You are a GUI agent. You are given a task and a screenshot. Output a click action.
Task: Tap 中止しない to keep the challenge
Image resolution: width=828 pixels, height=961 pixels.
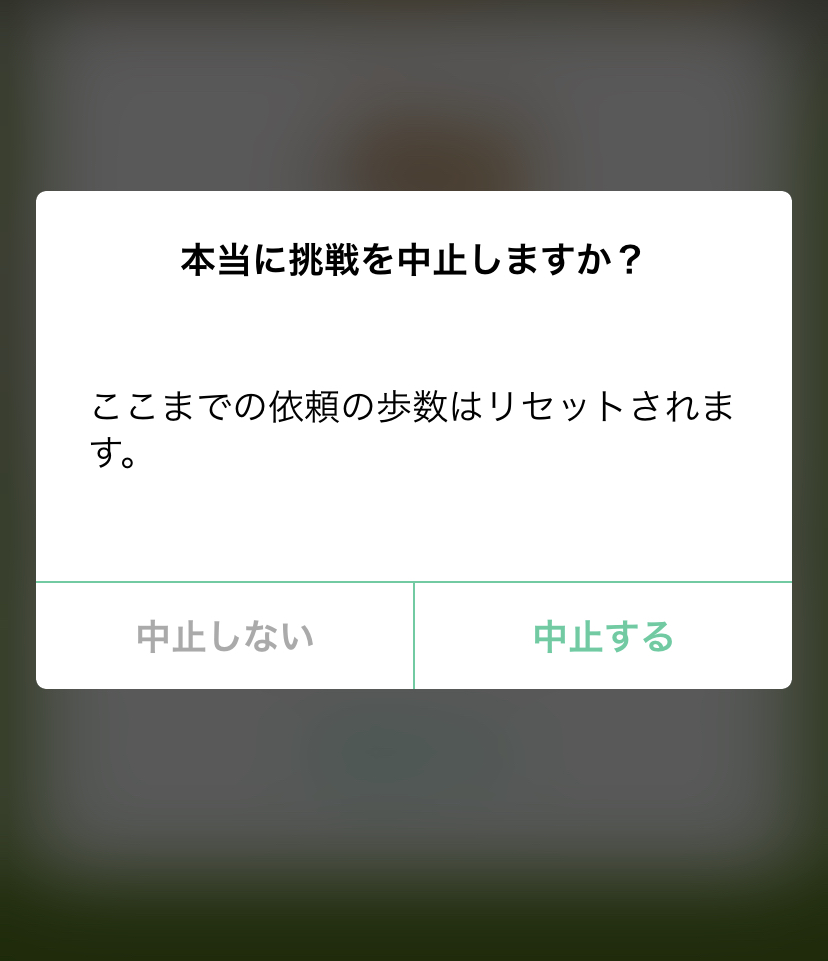tap(225, 636)
